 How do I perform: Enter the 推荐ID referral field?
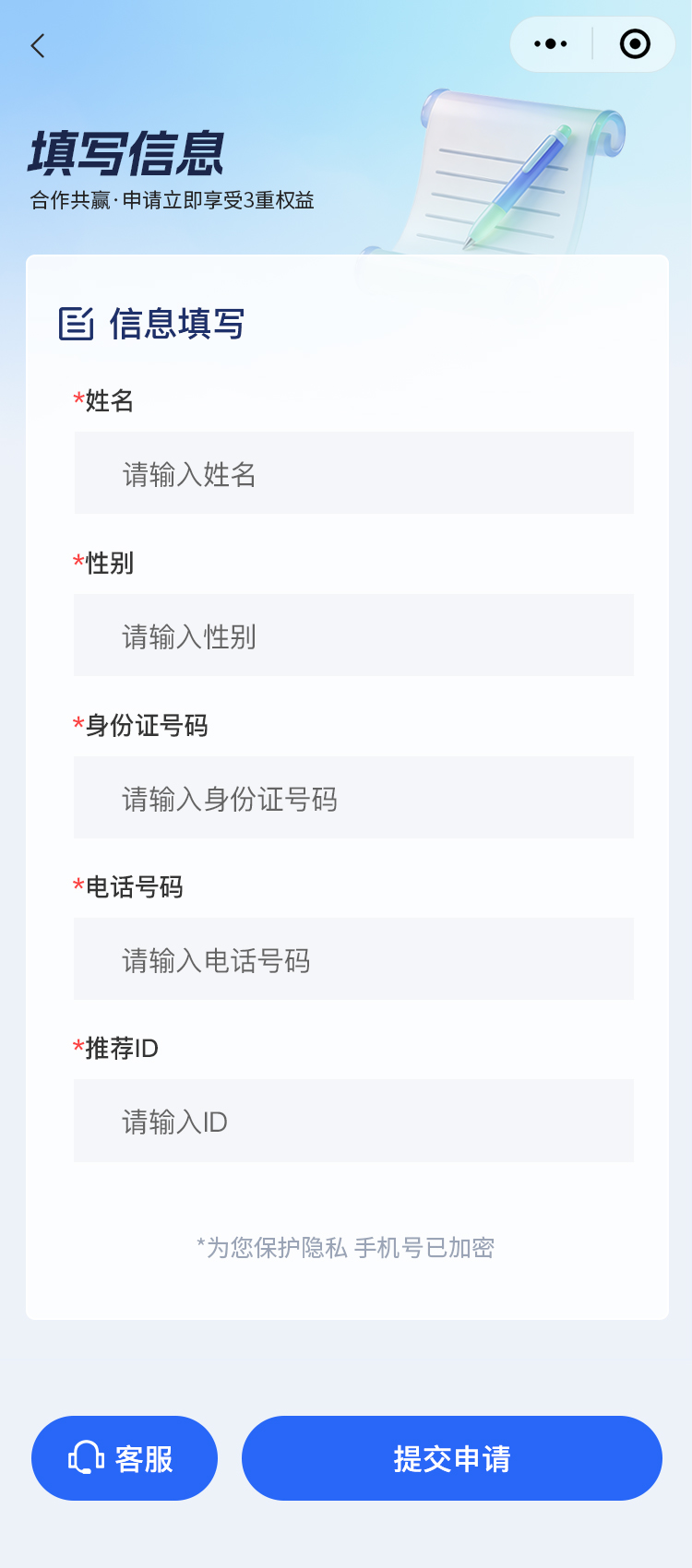(354, 1121)
